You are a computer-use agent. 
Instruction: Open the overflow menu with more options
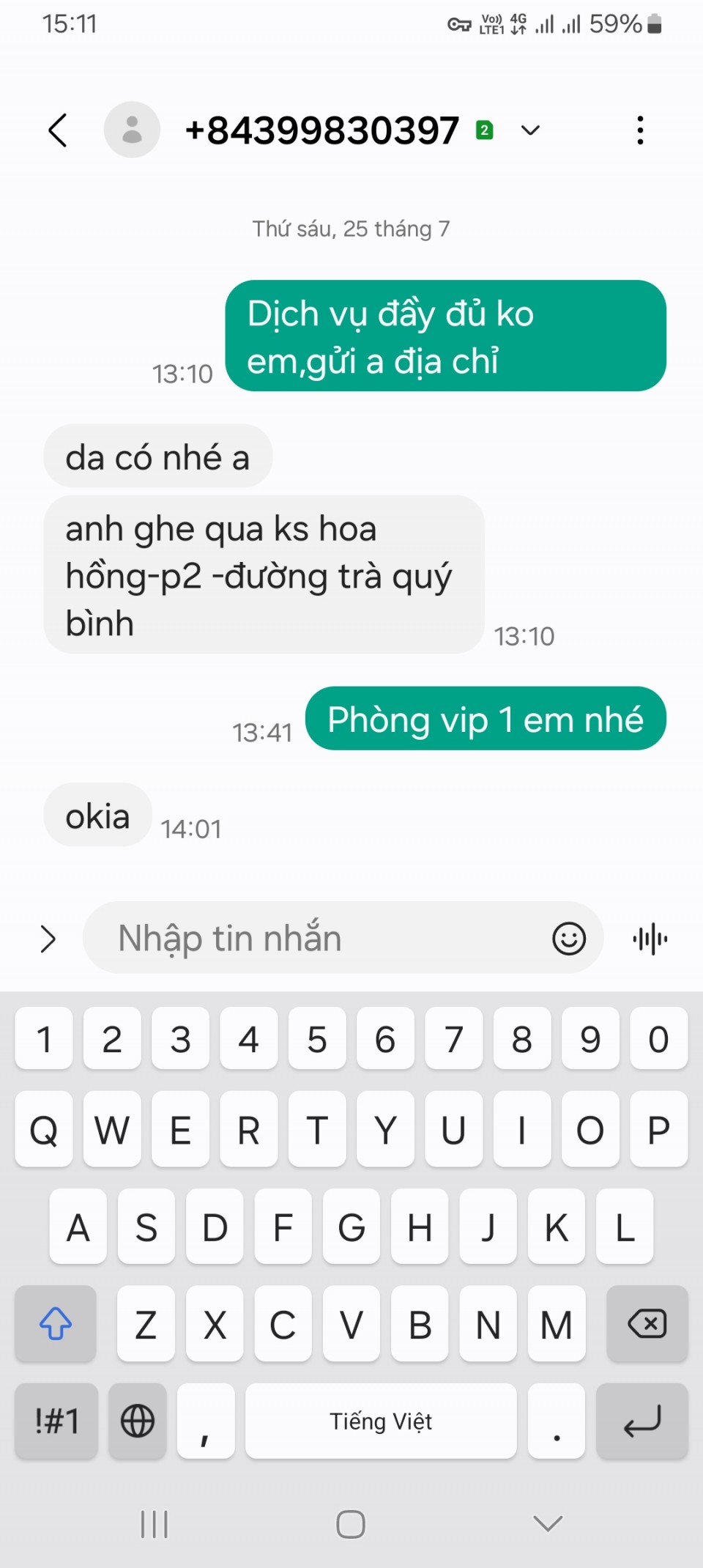640,130
